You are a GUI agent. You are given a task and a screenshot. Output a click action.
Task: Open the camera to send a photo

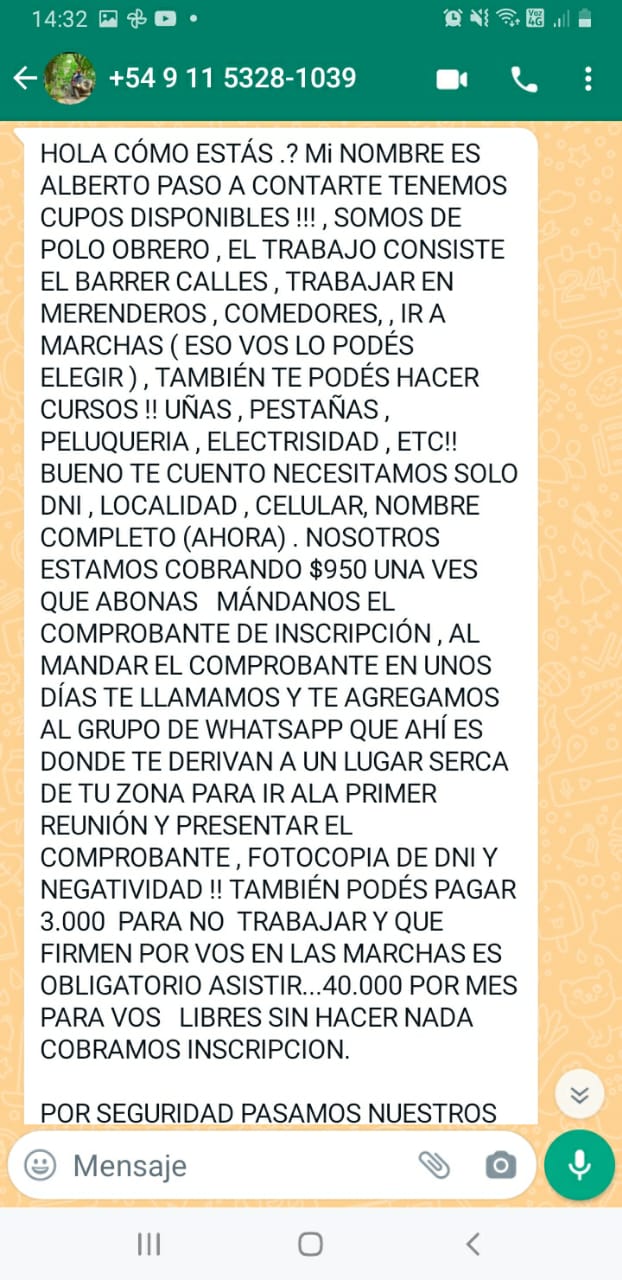pyautogui.click(x=500, y=1165)
